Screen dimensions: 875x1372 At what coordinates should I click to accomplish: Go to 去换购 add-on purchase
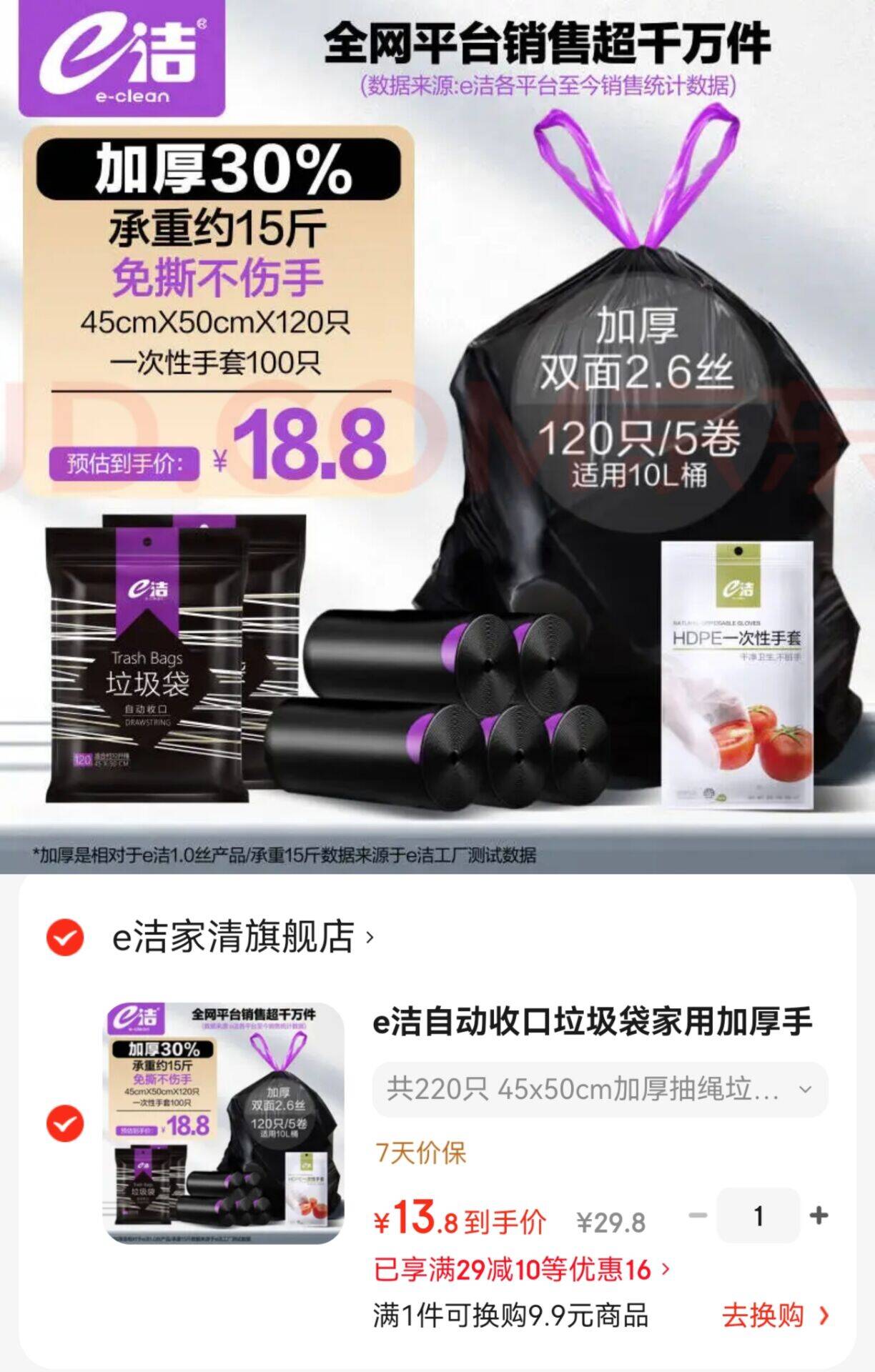pyautogui.click(x=775, y=1316)
